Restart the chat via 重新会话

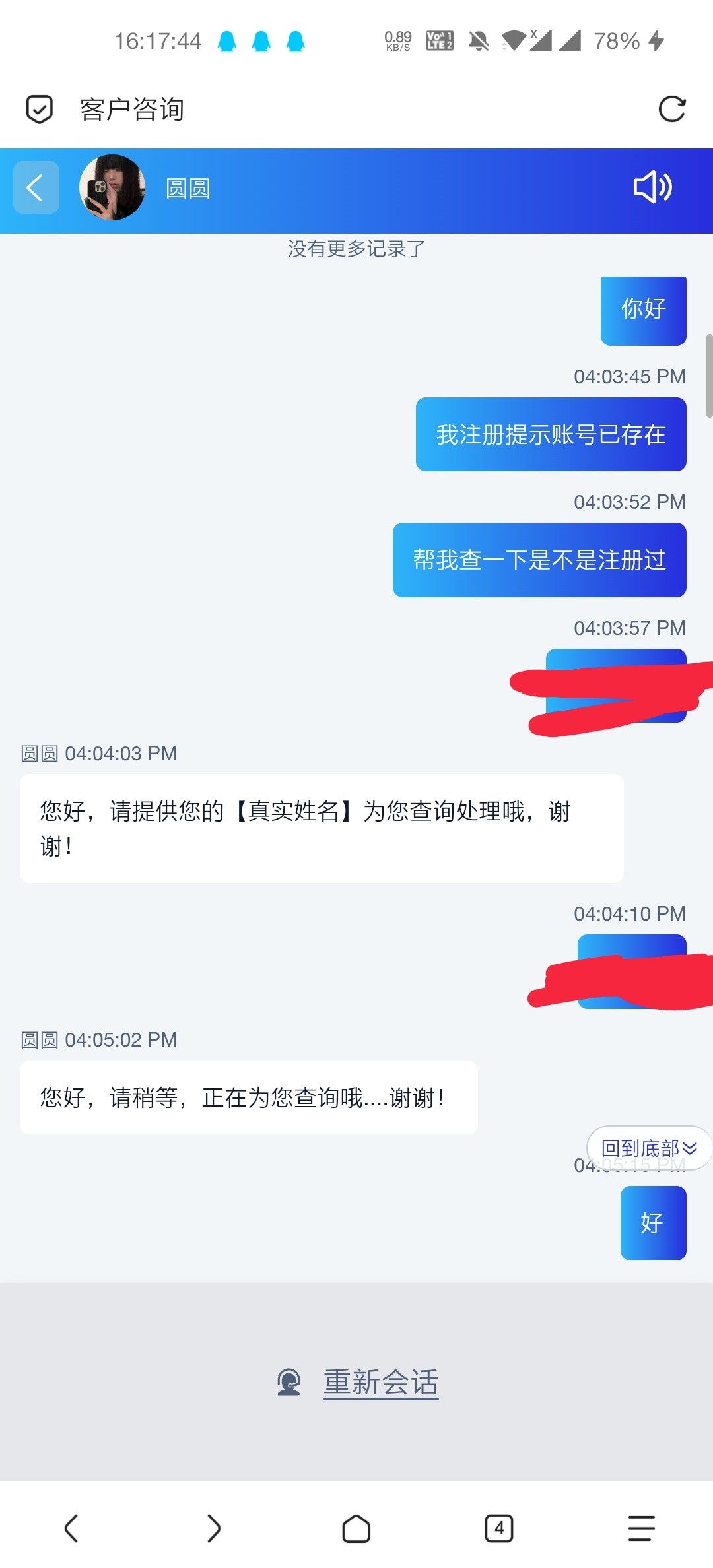pyautogui.click(x=380, y=1381)
